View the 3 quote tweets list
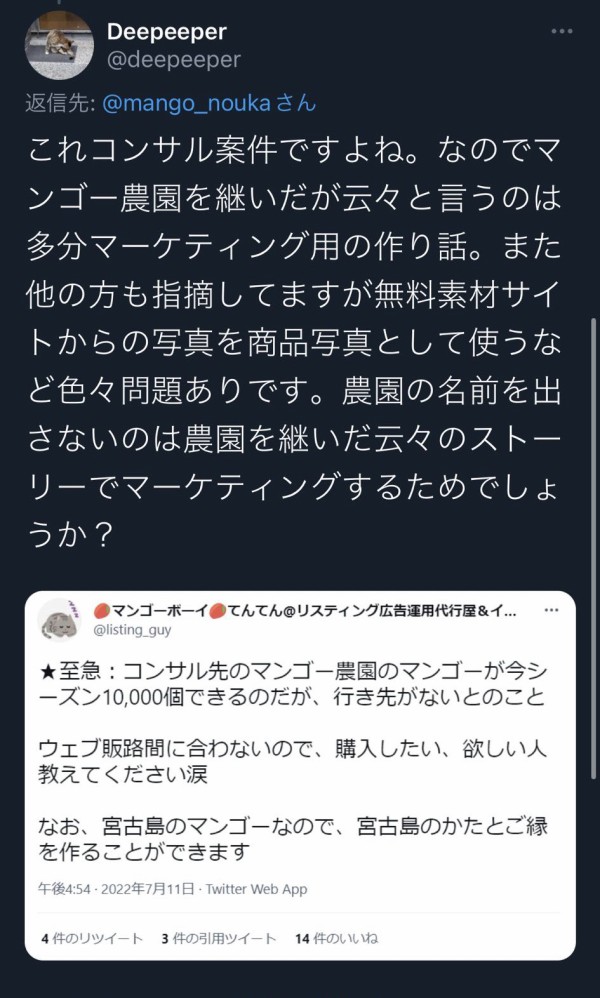 tap(218, 939)
